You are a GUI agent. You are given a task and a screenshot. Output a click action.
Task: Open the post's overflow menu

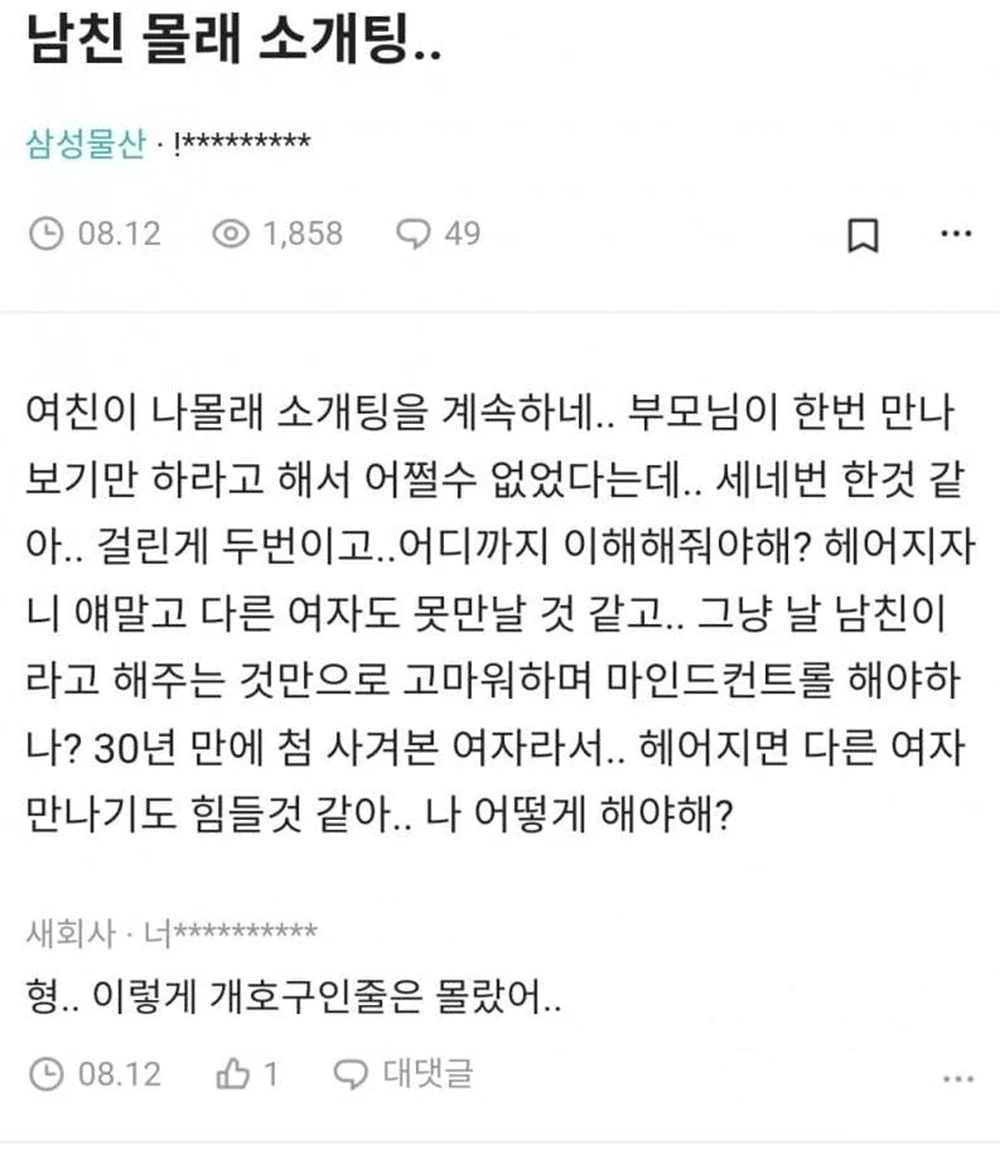[x=957, y=234]
